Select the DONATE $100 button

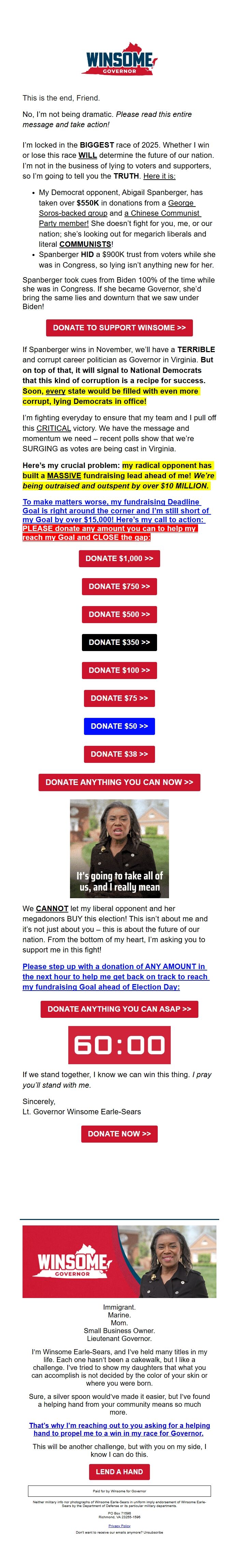(119, 670)
